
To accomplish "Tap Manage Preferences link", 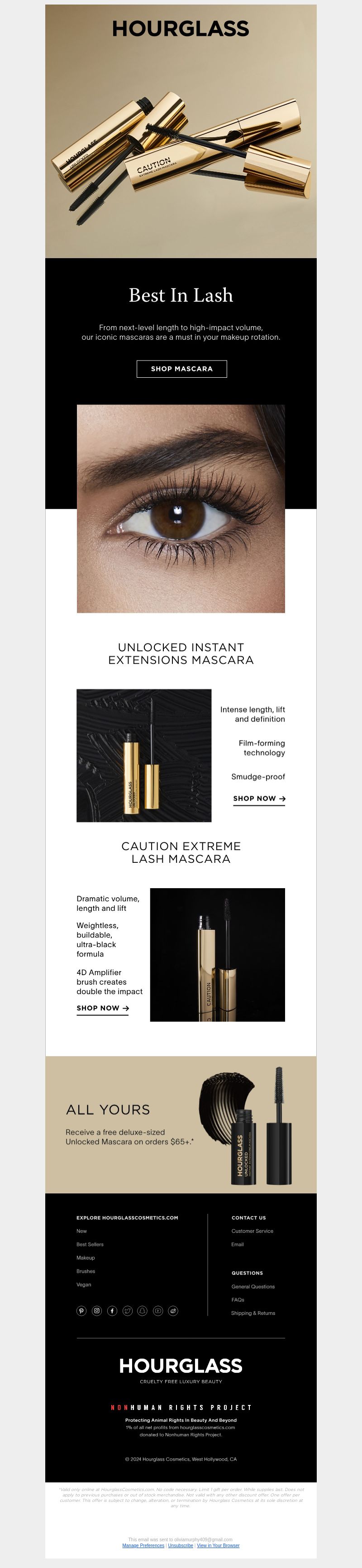I will point(143,1545).
